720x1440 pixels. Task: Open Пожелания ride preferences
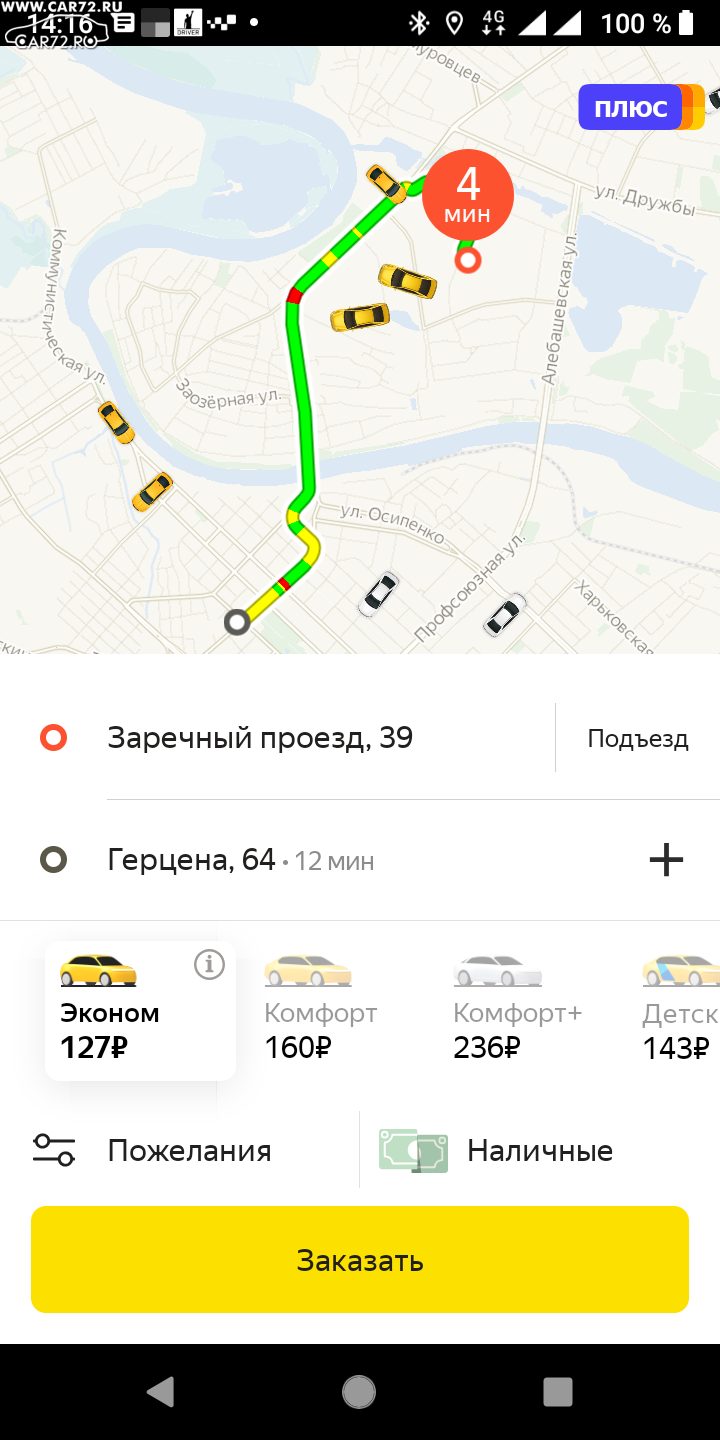point(180,1150)
